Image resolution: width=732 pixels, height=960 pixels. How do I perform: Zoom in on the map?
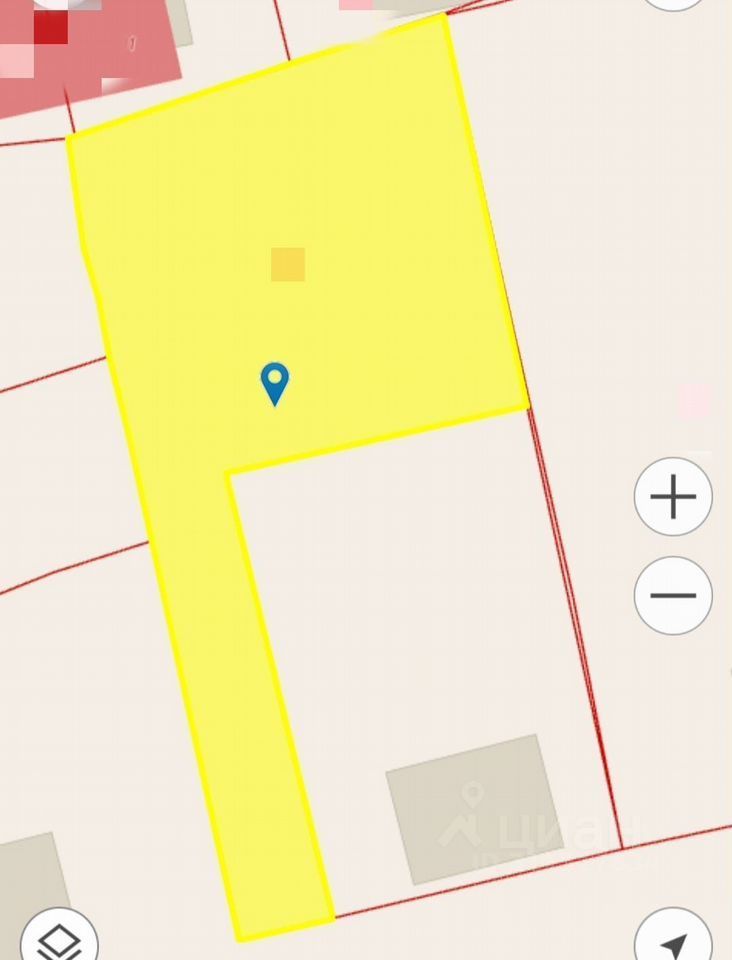click(673, 497)
